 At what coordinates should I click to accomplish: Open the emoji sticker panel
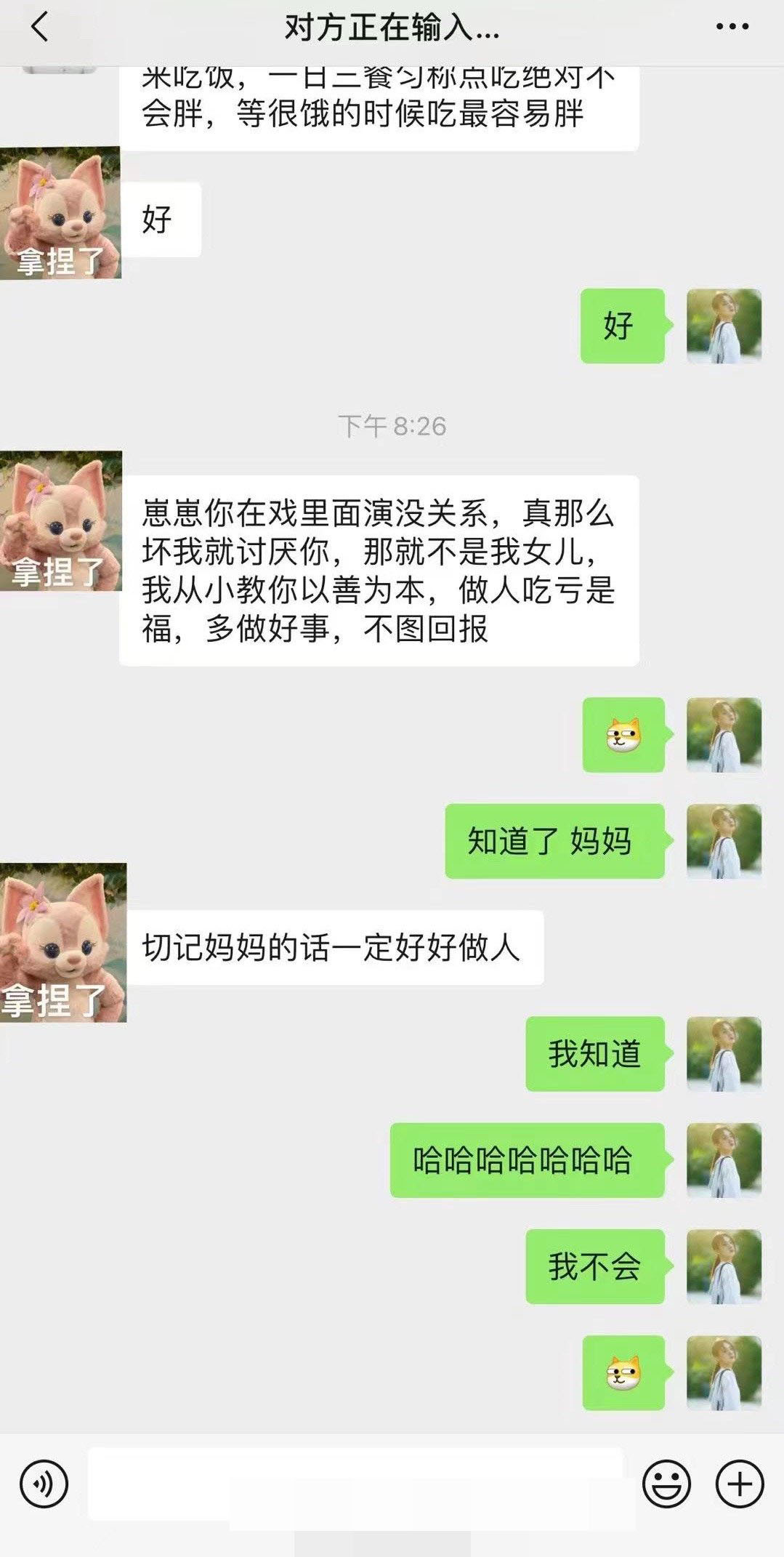click(x=666, y=1484)
